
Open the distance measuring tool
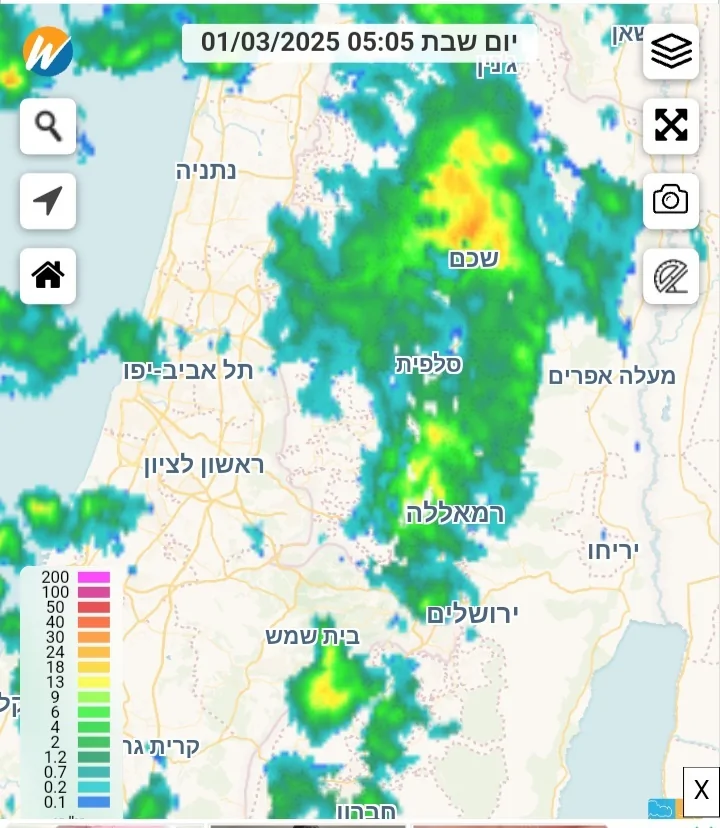pyautogui.click(x=671, y=276)
